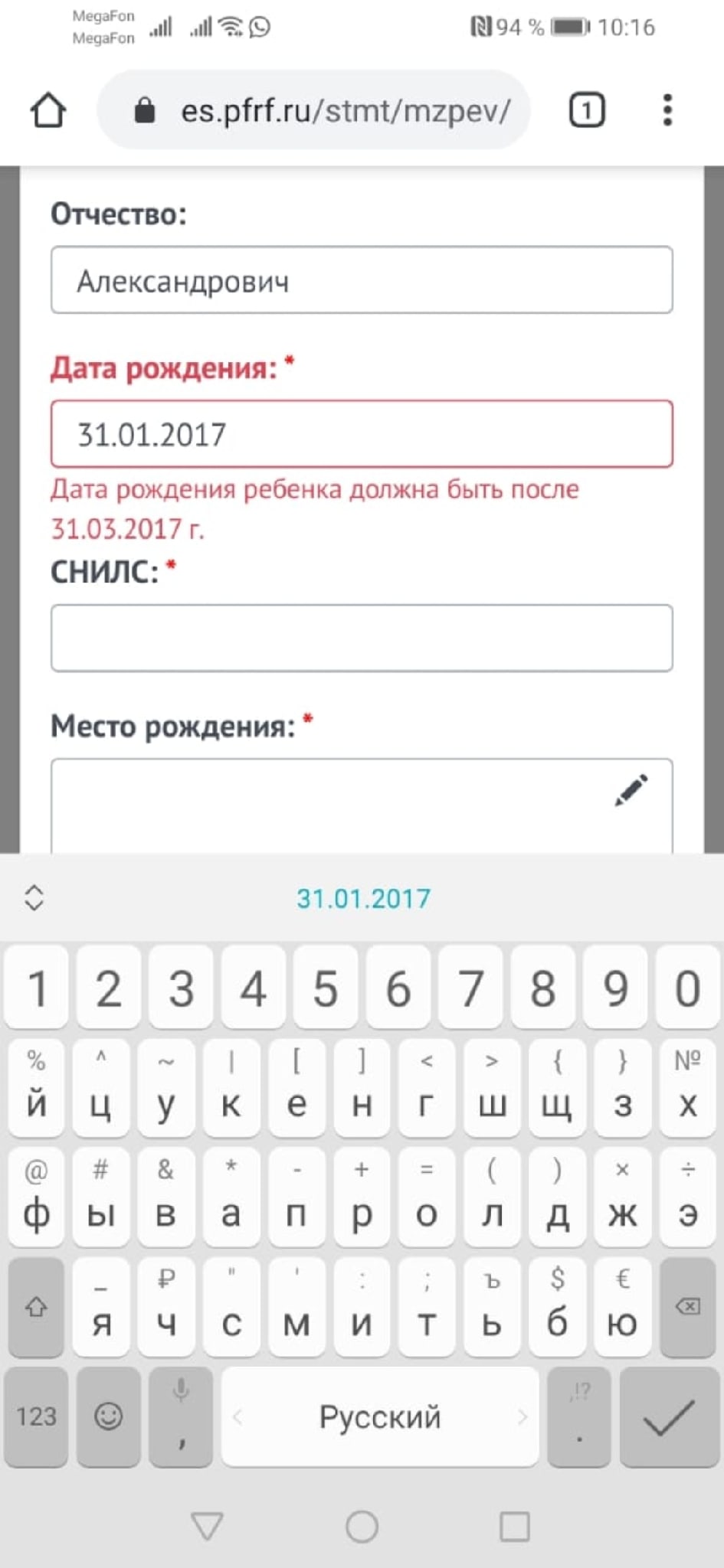This screenshot has height=1568, width=724.
Task: Tap the Русский space bar
Action: point(380,1416)
